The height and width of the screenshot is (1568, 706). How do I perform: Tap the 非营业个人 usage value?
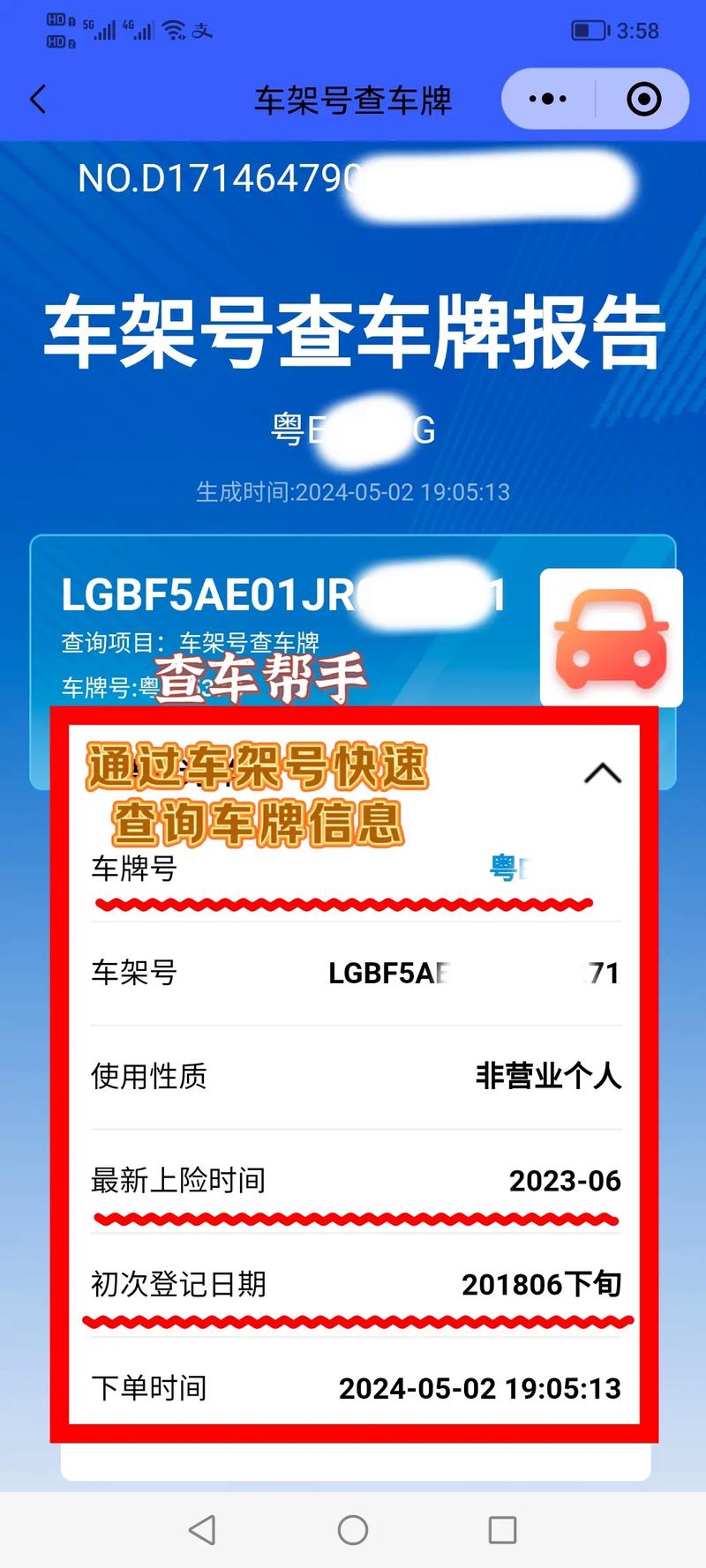click(549, 1076)
